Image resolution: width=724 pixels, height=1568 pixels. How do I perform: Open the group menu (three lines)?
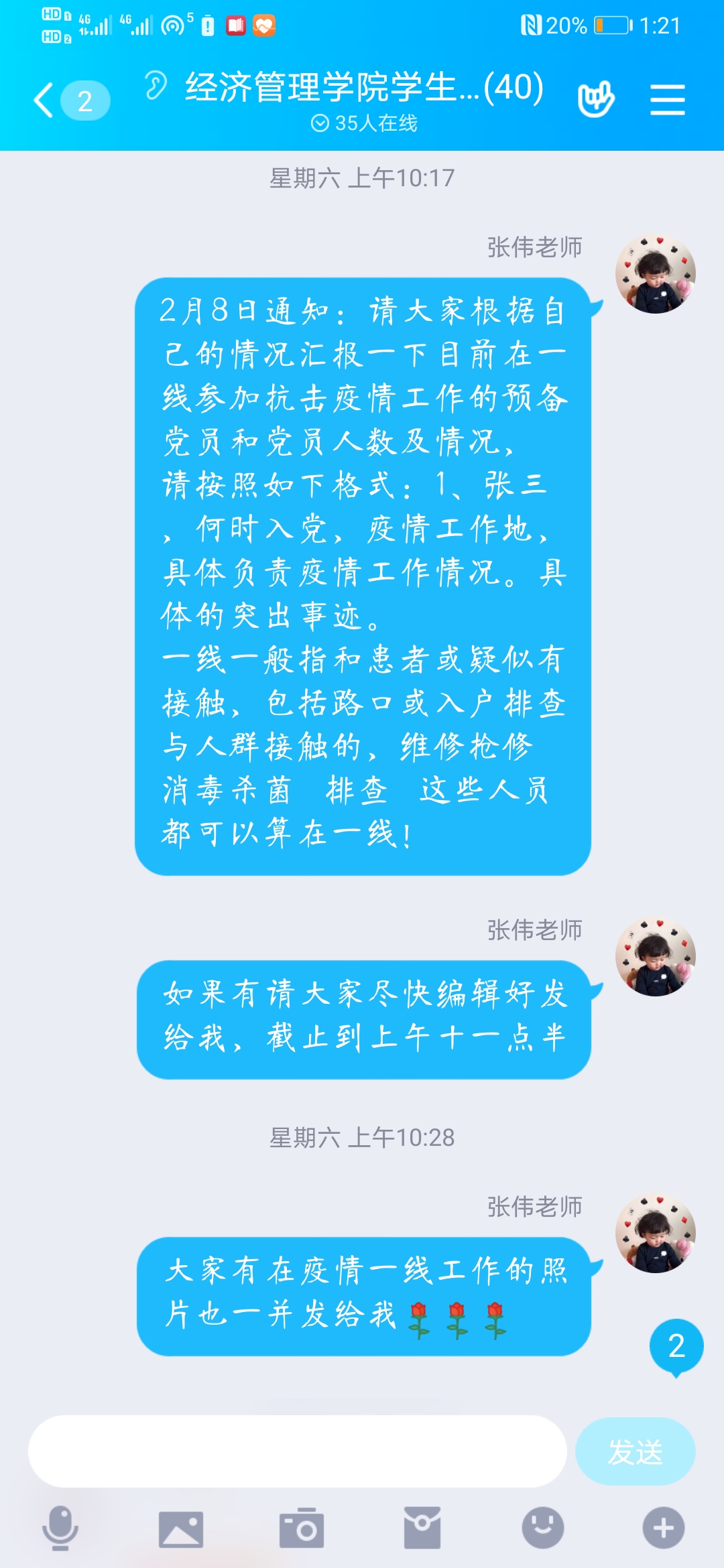coord(667,101)
